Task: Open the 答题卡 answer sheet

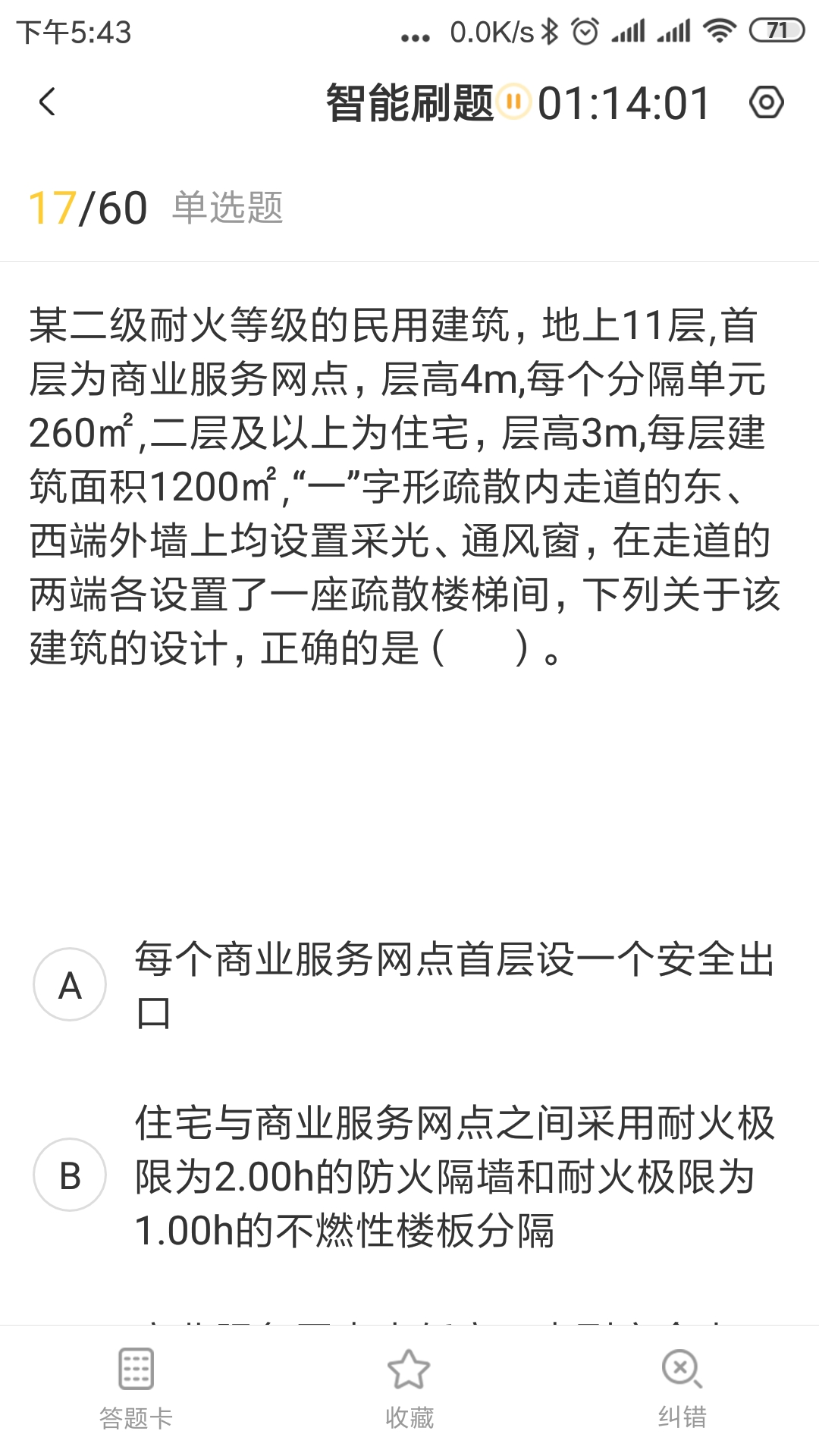Action: click(x=136, y=1389)
